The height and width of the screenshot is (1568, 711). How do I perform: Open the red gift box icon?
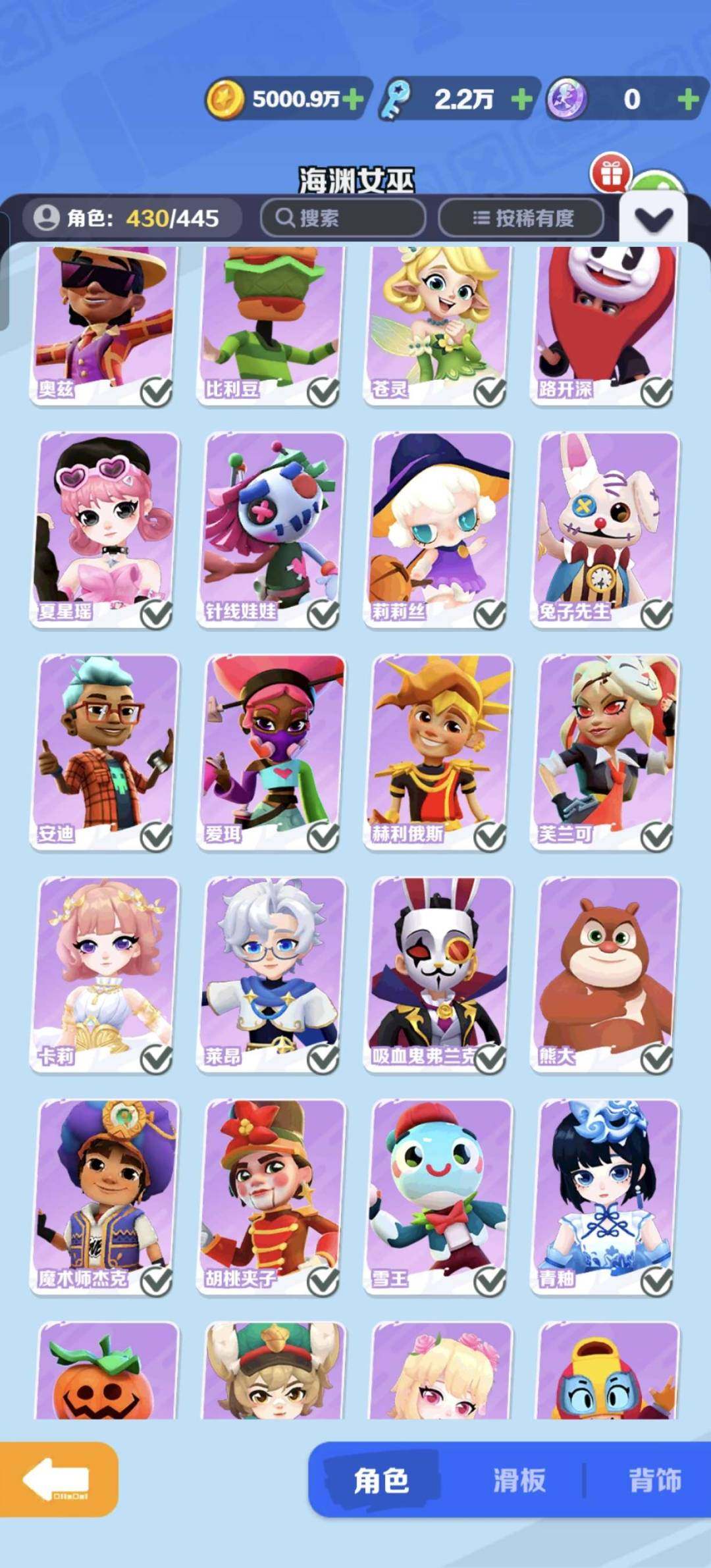pyautogui.click(x=611, y=174)
